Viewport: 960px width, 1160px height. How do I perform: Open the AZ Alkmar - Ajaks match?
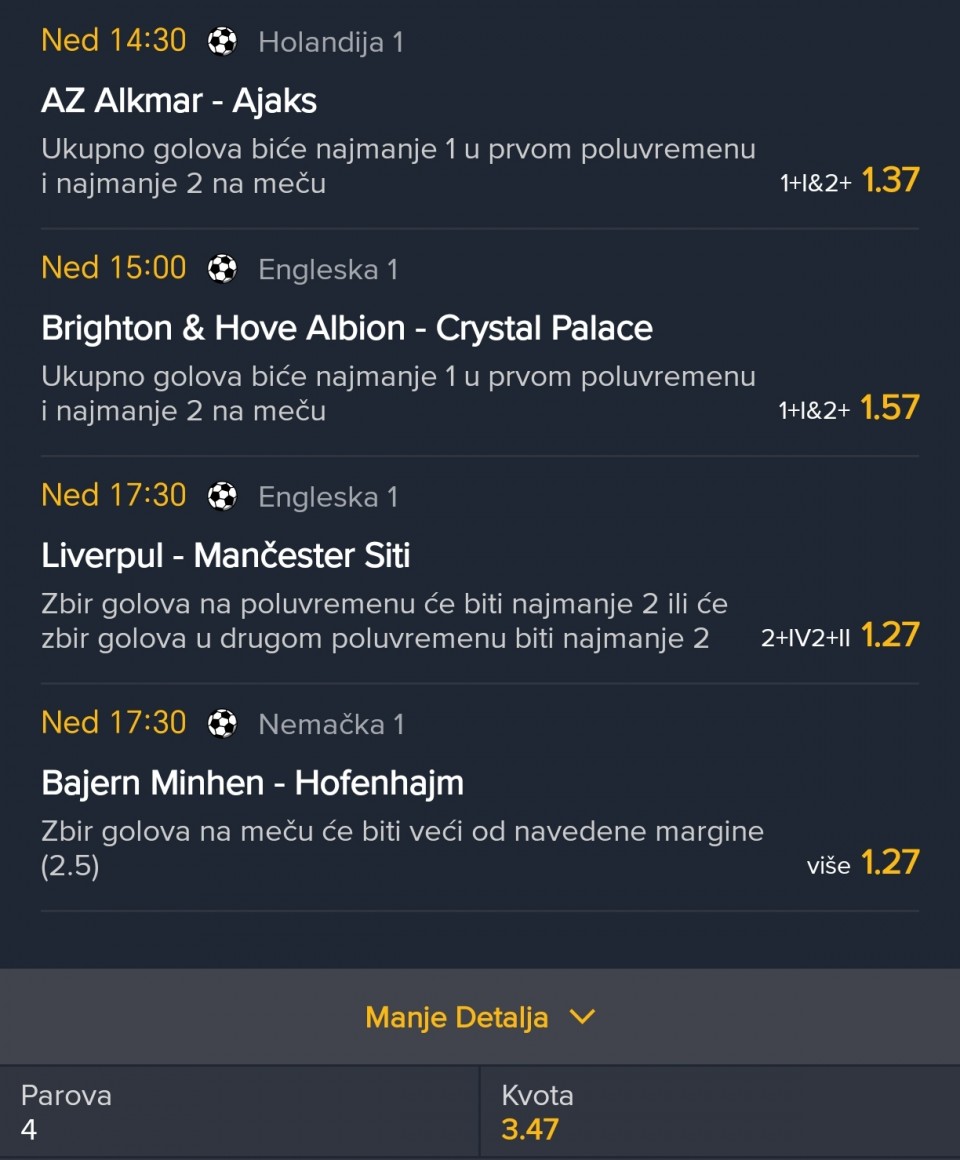tap(179, 101)
